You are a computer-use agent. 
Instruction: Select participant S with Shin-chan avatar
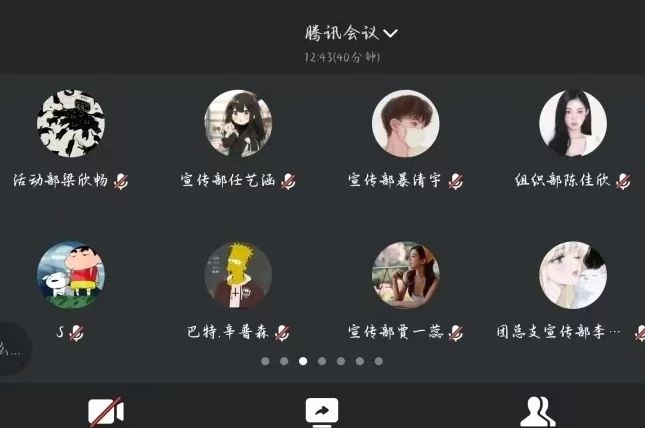pyautogui.click(x=71, y=275)
